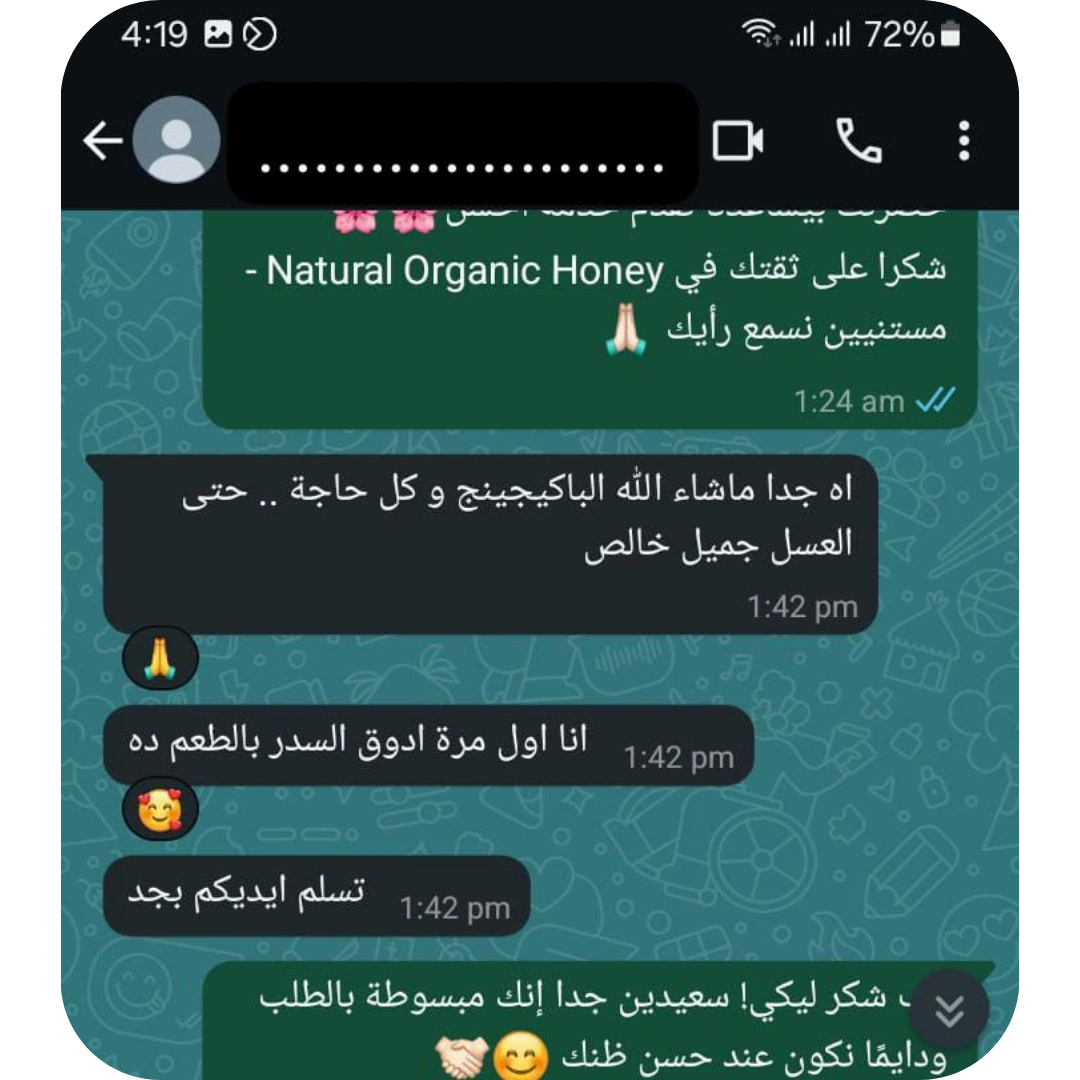1080x1080 pixels.
Task: Start a voice call
Action: click(x=858, y=141)
